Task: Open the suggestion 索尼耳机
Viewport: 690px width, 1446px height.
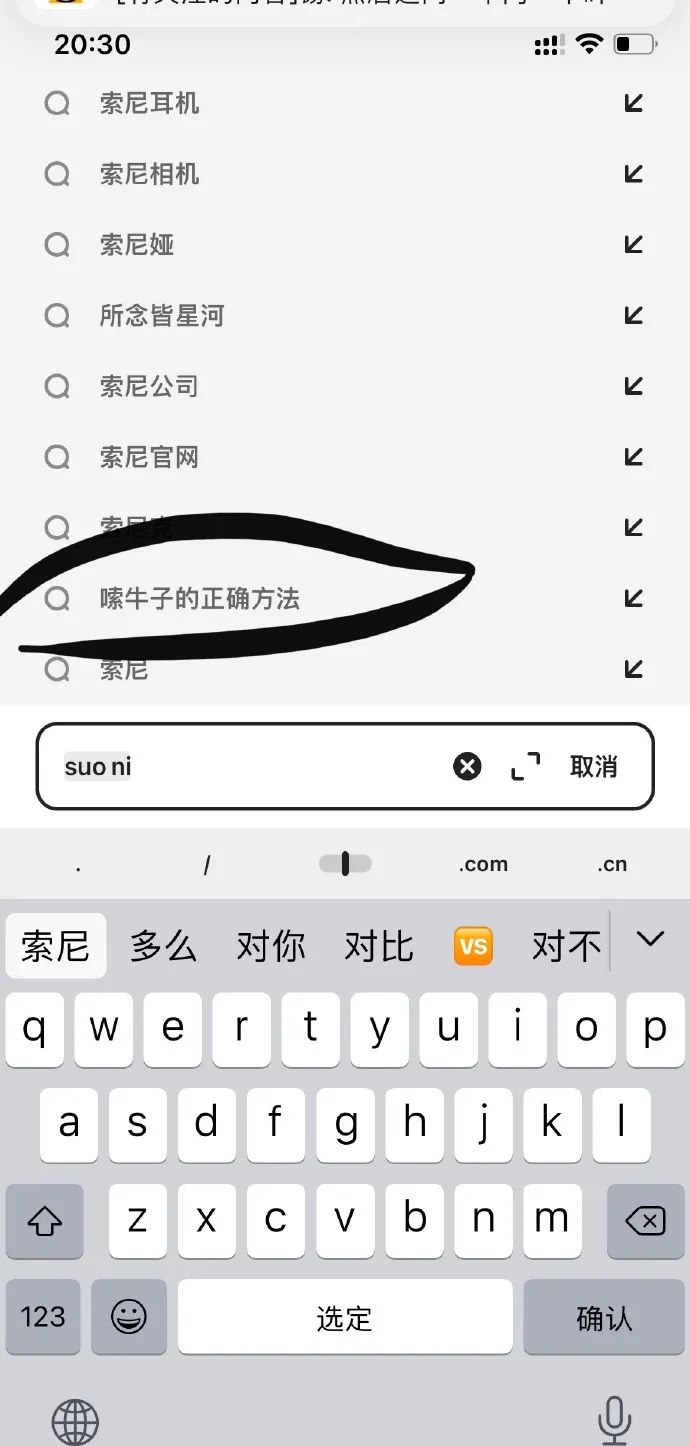Action: pyautogui.click(x=150, y=104)
